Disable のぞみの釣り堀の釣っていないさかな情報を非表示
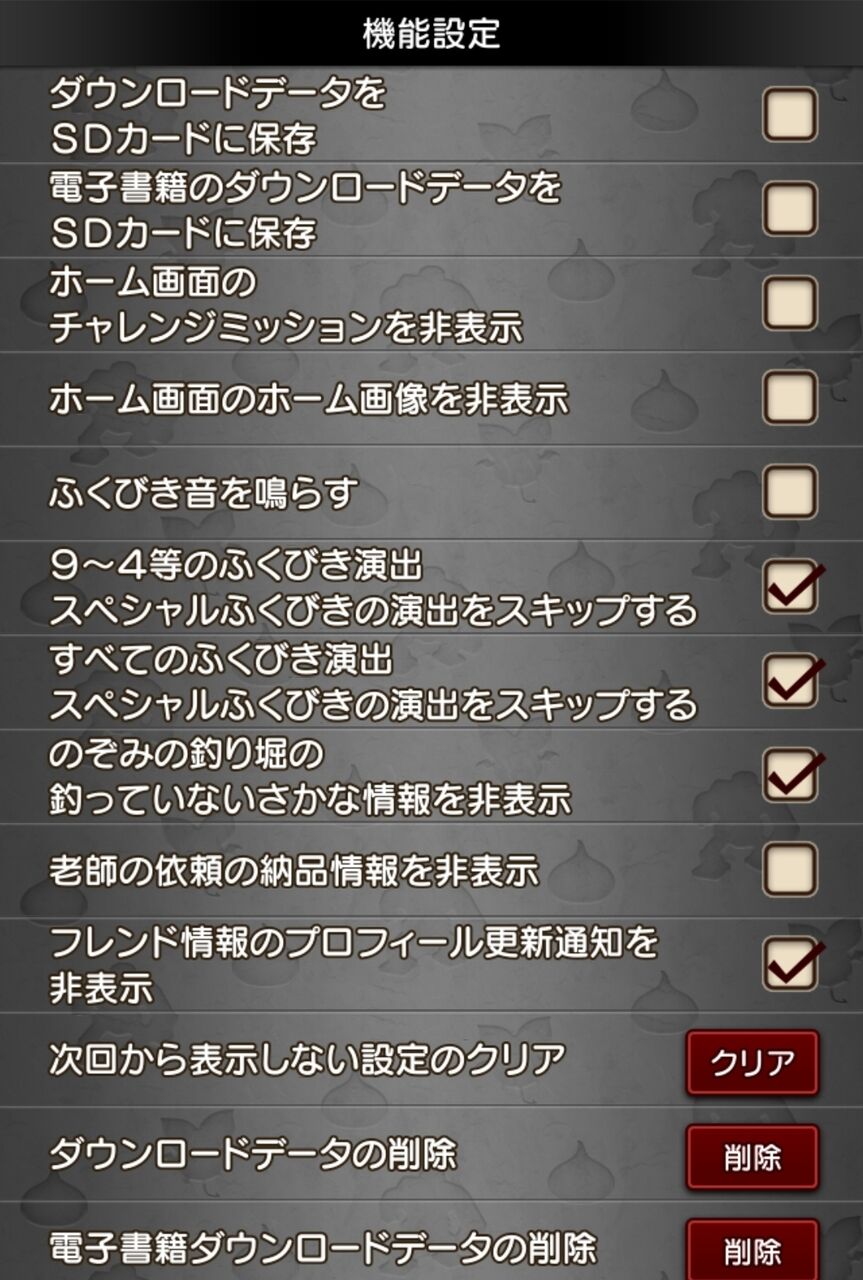This screenshot has height=1280, width=863. click(790, 775)
